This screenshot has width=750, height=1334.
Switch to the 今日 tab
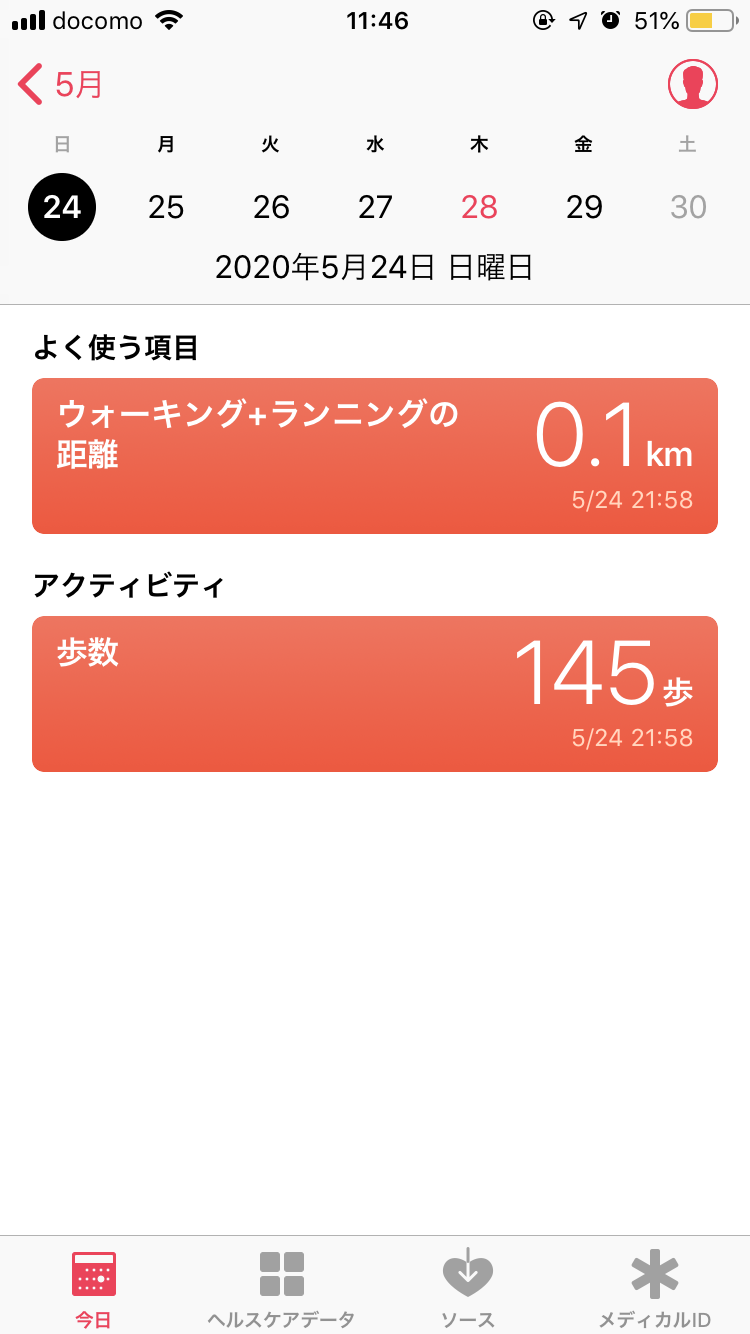94,1289
